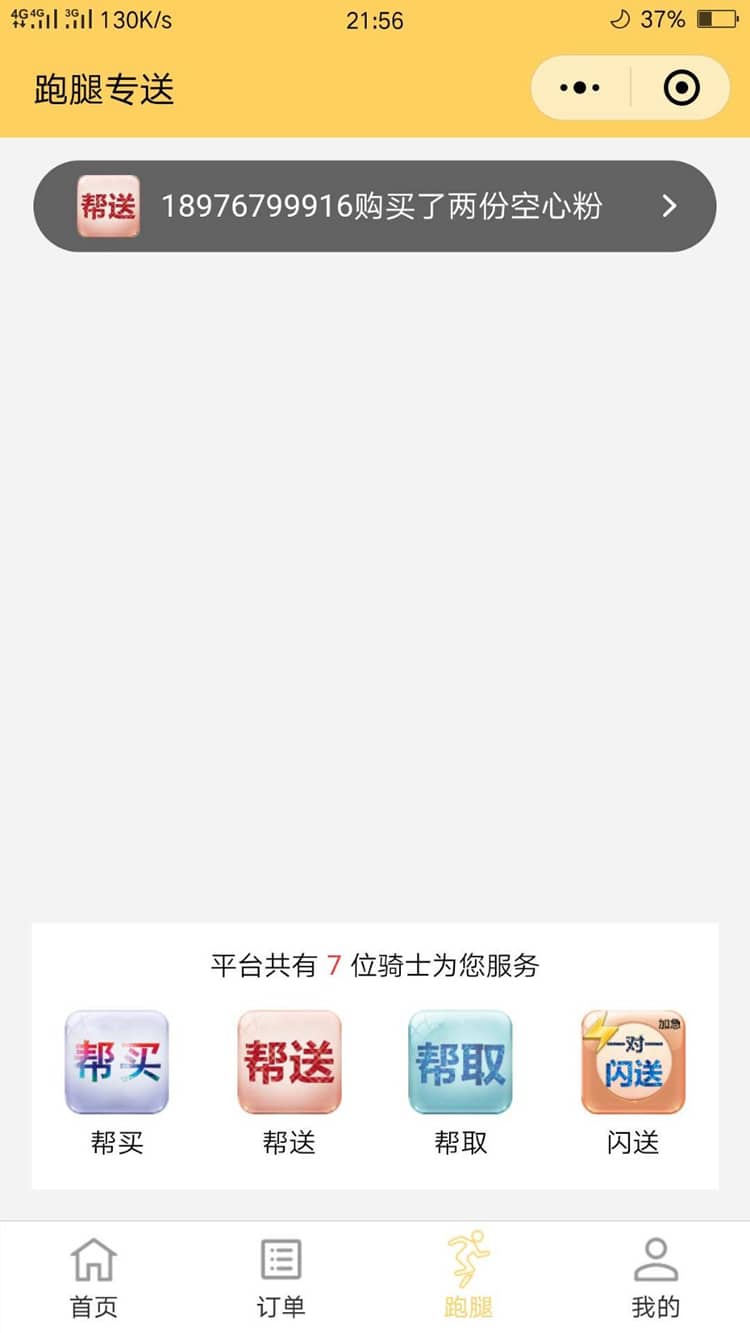The height and width of the screenshot is (1333, 750).
Task: Select the running figure 跑腿 icon
Action: pyautogui.click(x=467, y=1262)
